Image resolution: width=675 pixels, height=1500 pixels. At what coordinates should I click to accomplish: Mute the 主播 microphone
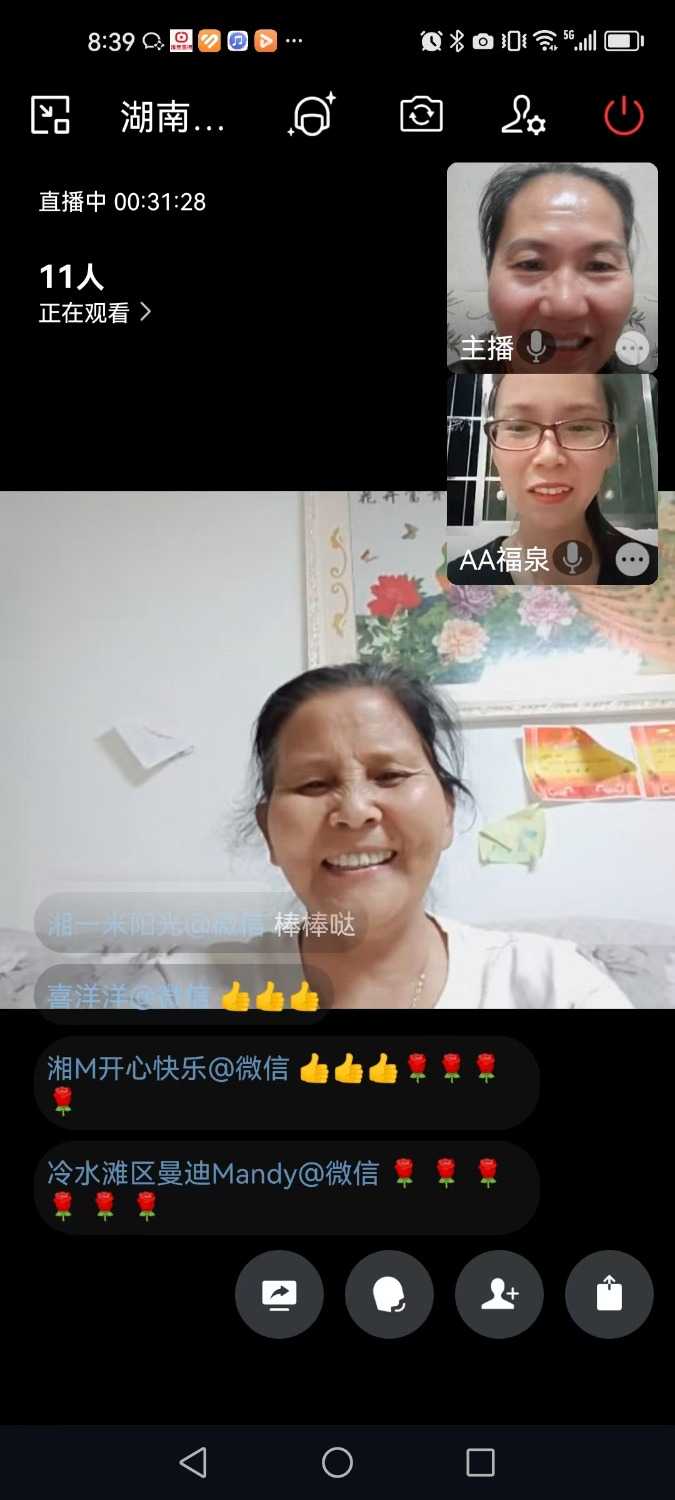536,347
